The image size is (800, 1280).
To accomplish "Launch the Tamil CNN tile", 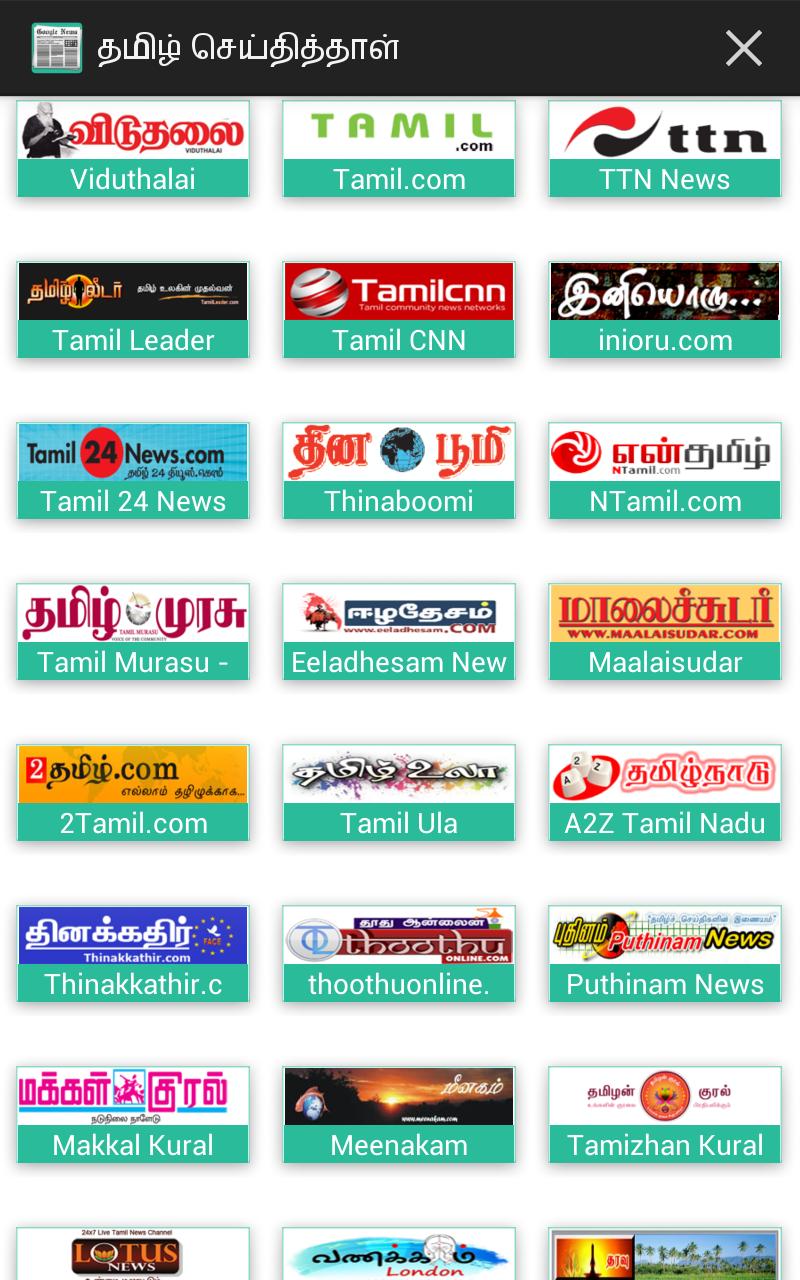I will [x=399, y=310].
